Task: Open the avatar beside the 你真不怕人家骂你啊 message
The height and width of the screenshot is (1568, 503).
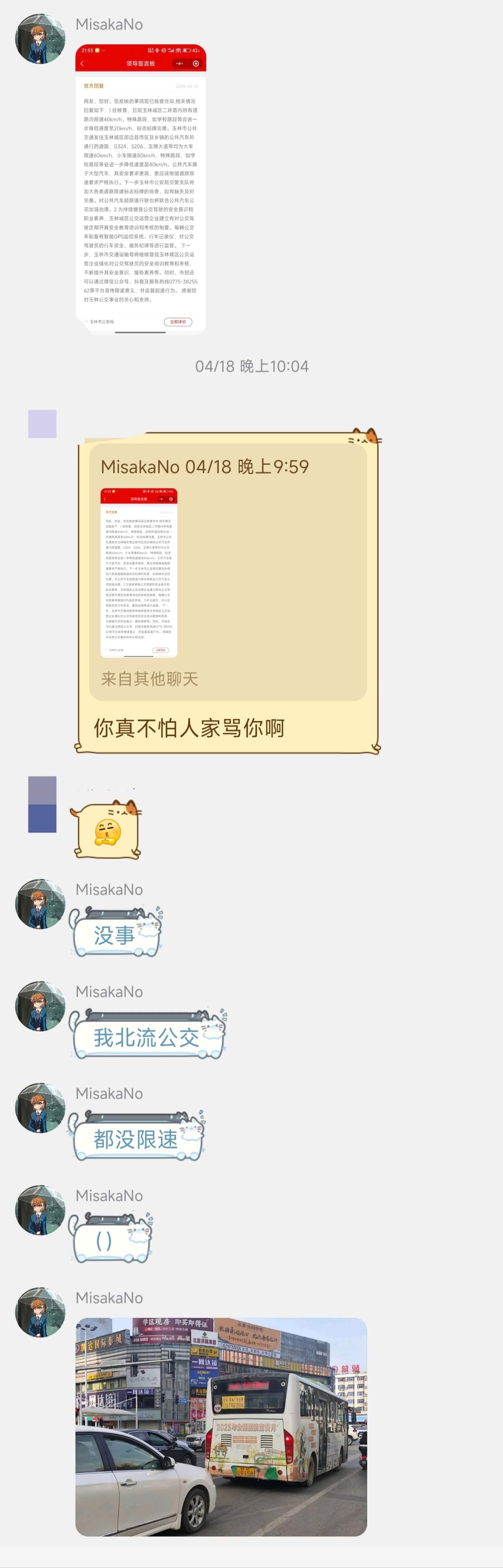Action: [42, 424]
